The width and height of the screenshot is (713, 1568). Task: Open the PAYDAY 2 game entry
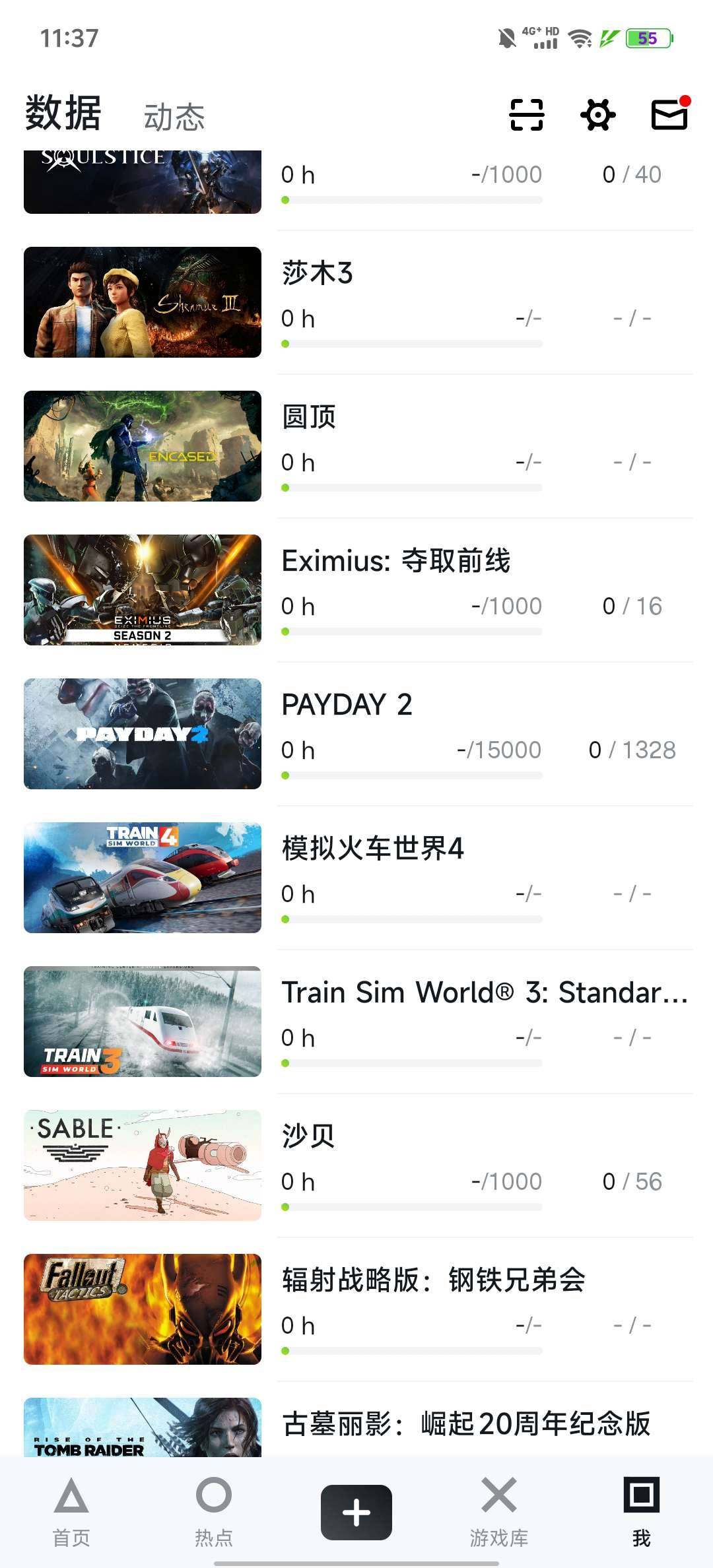point(348,705)
